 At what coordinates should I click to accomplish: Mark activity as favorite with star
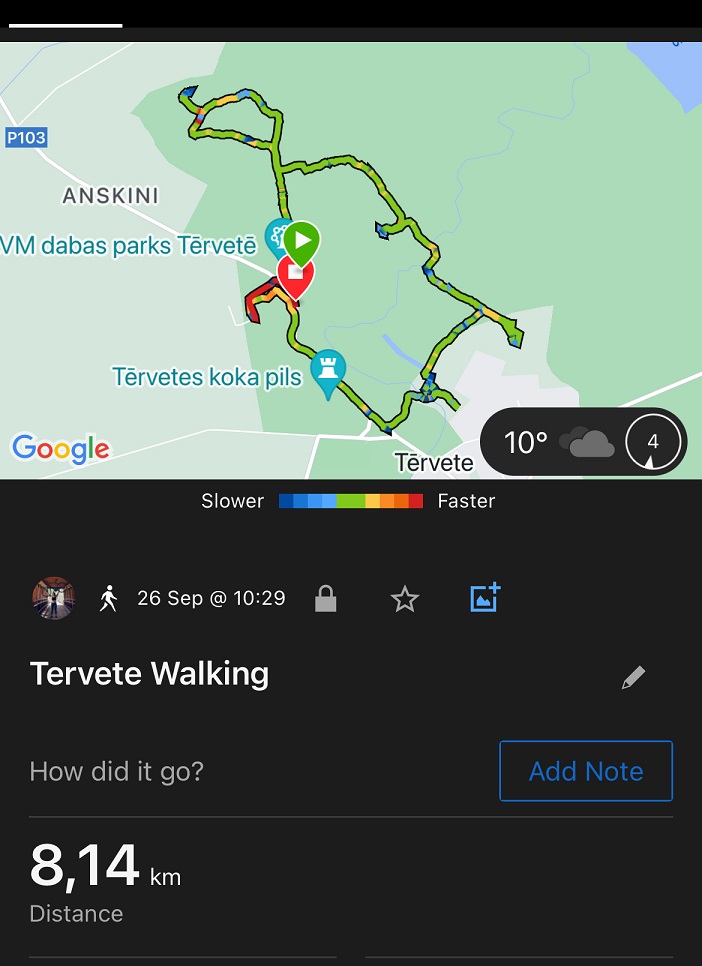(x=404, y=599)
